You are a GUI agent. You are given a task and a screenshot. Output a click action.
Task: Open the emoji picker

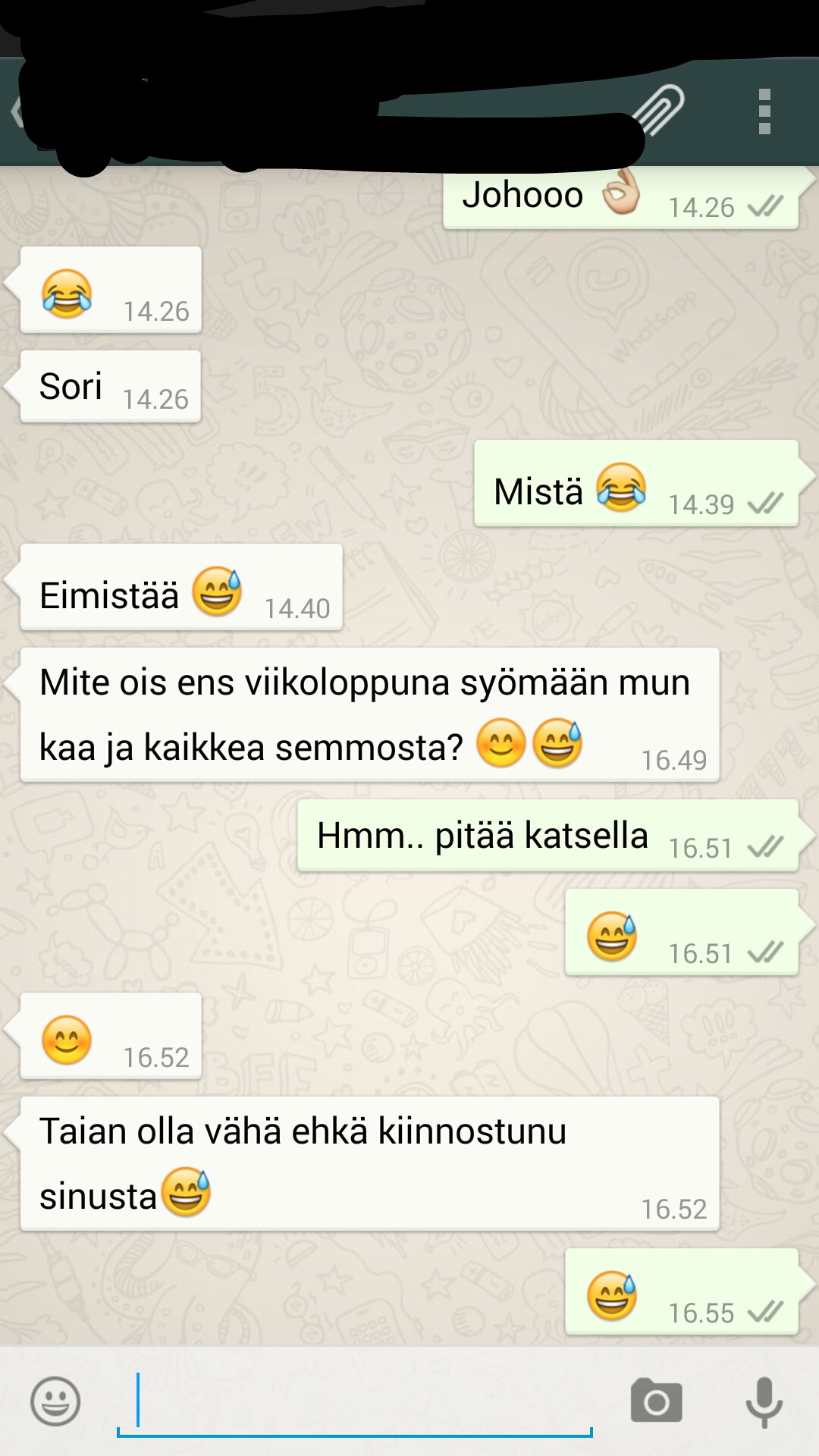(x=55, y=1401)
